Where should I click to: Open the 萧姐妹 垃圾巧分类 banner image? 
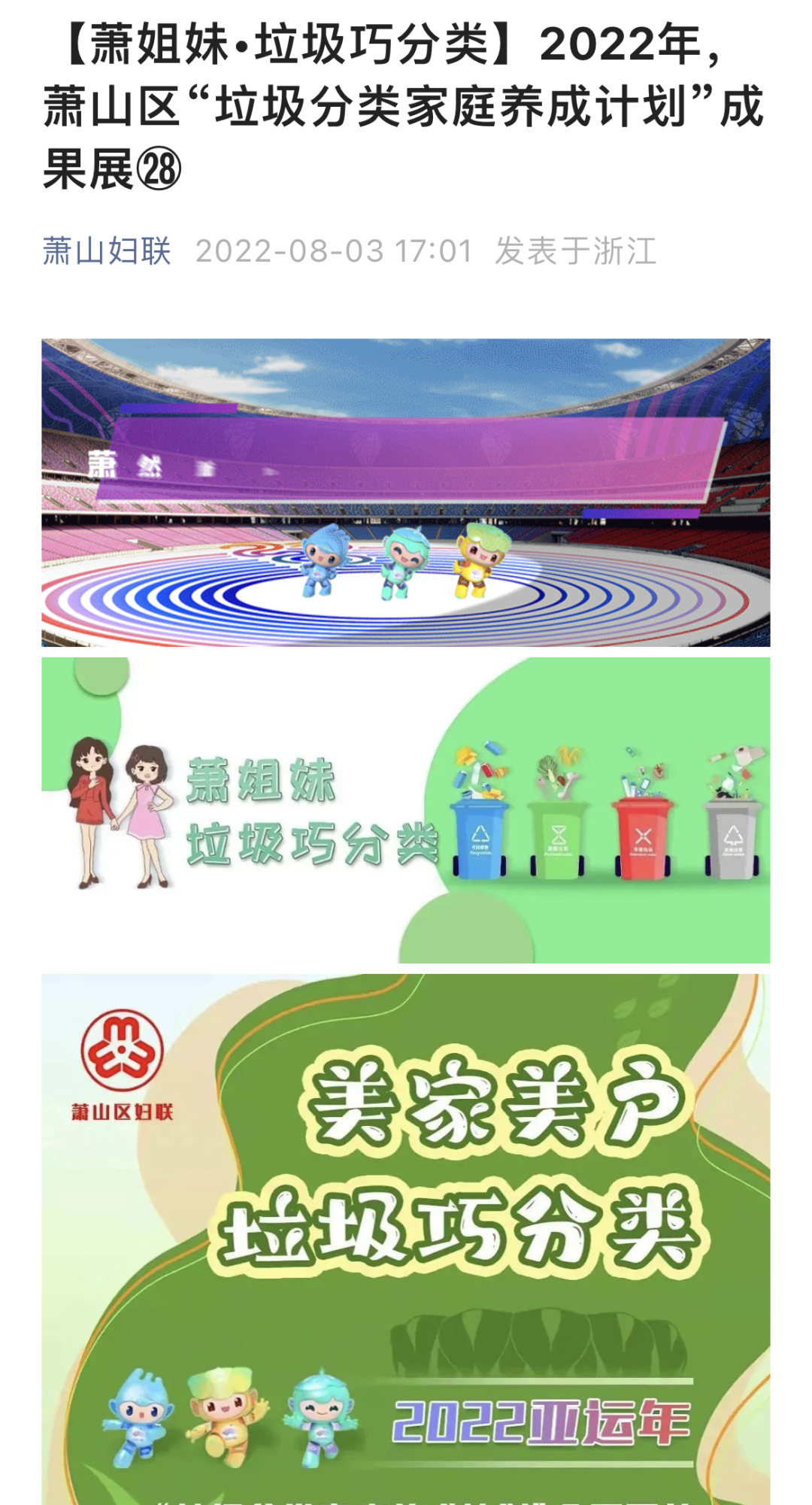[405, 810]
